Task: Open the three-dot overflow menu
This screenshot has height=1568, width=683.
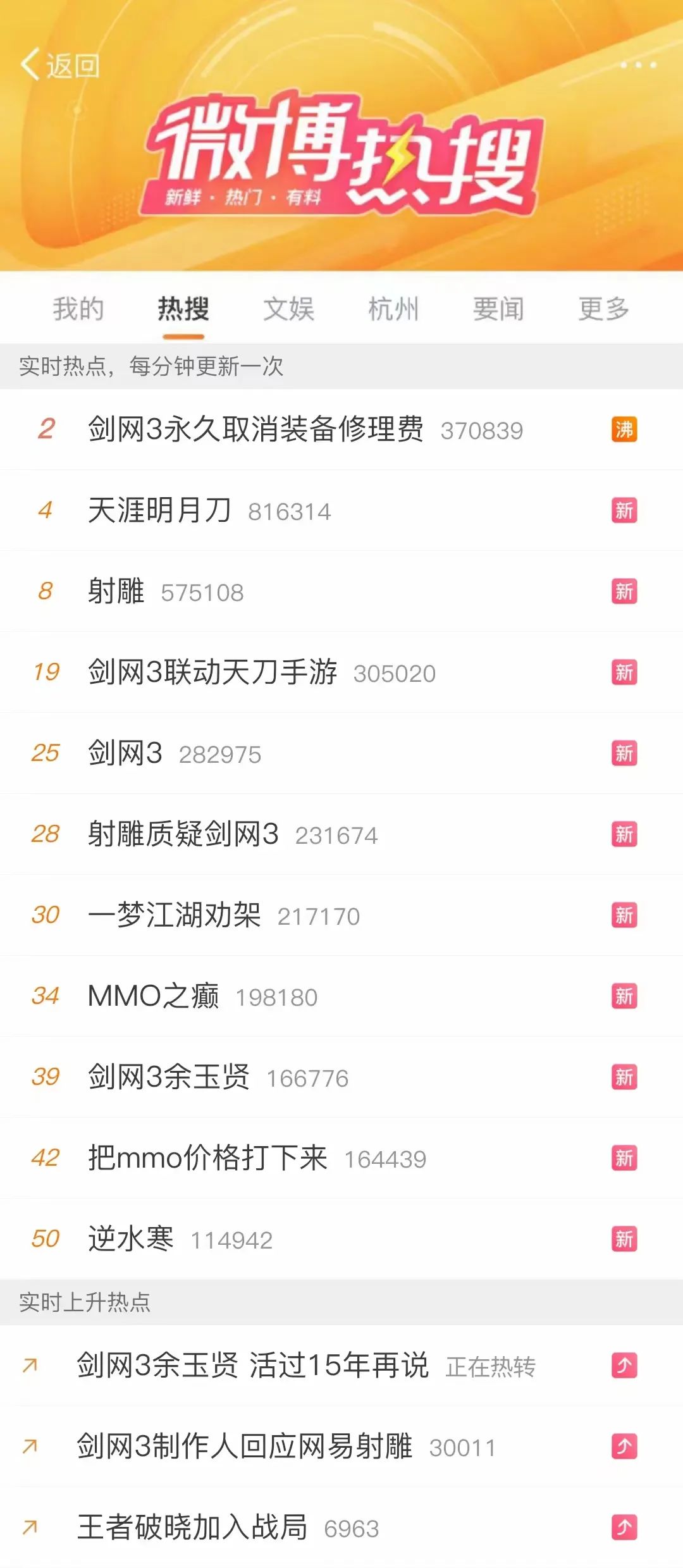Action: [637, 65]
